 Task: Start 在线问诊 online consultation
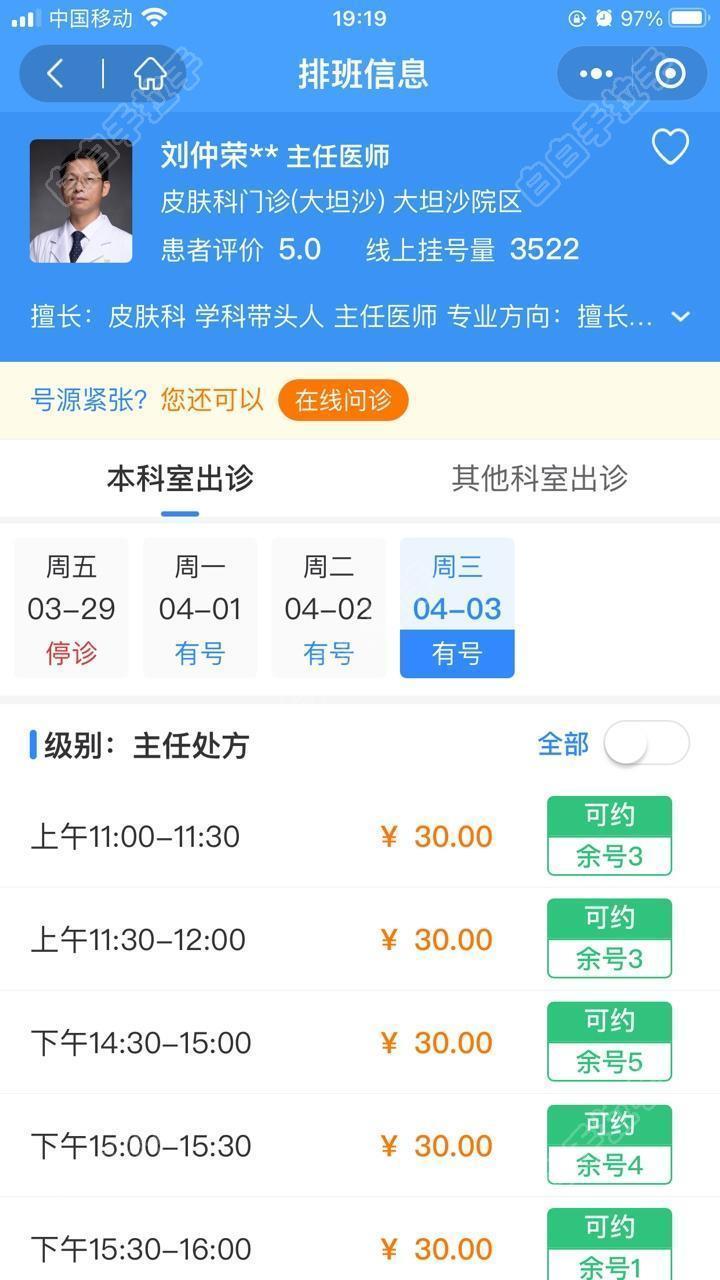[x=343, y=401]
